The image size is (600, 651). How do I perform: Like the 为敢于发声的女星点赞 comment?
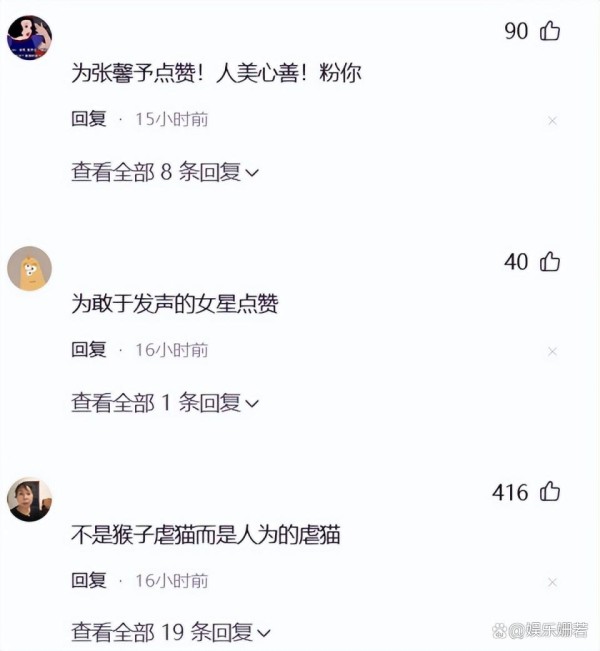pyautogui.click(x=550, y=262)
